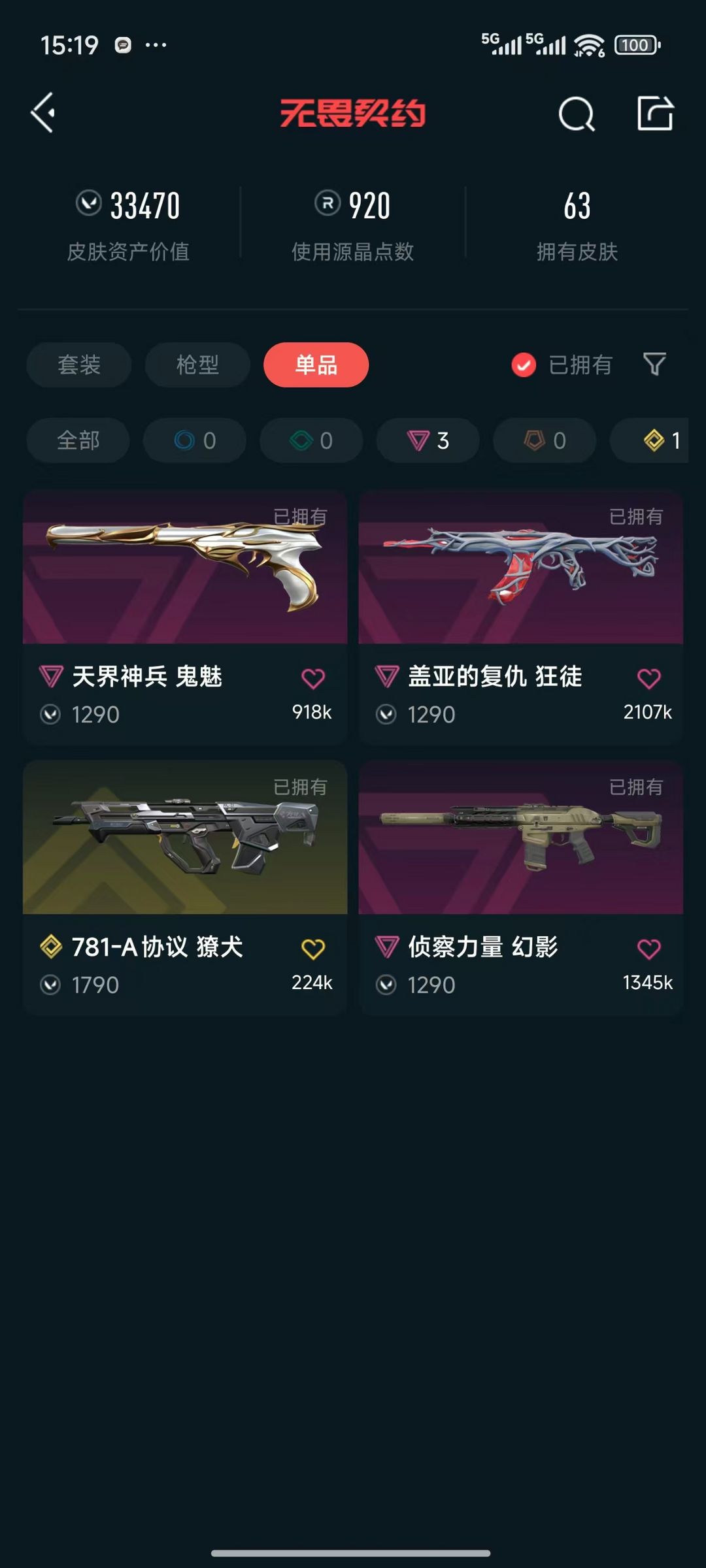Filter by pink triangle rarity chip
Screen dimensions: 706x1568
click(428, 440)
